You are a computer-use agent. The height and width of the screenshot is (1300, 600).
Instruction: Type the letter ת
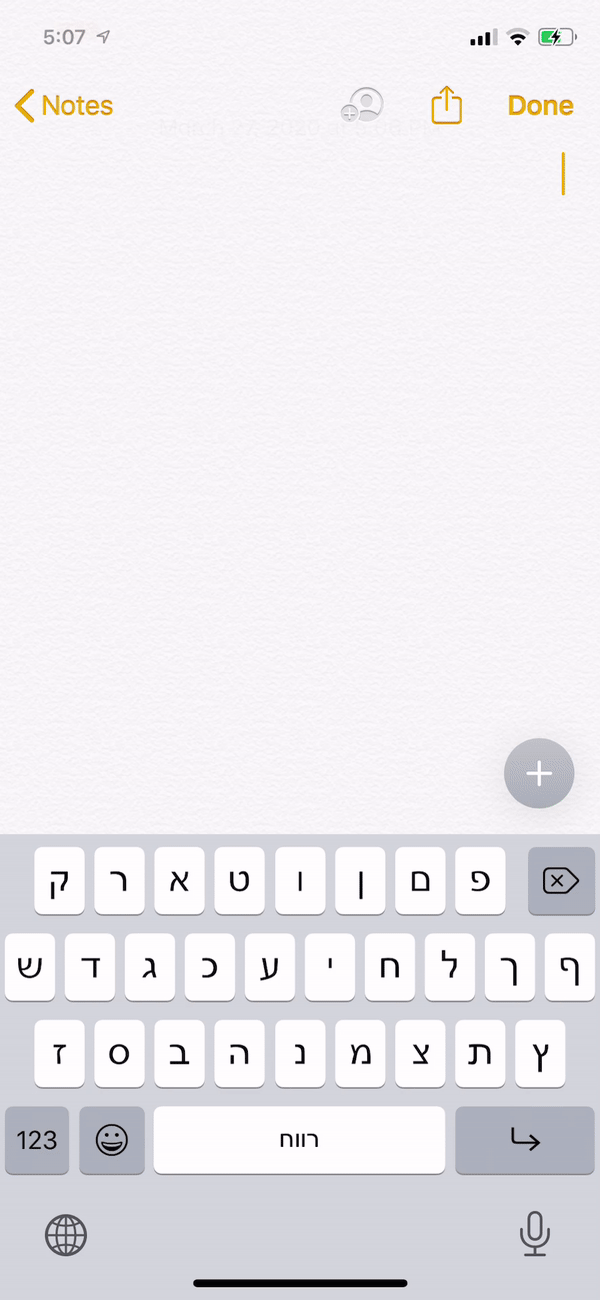[480, 1054]
